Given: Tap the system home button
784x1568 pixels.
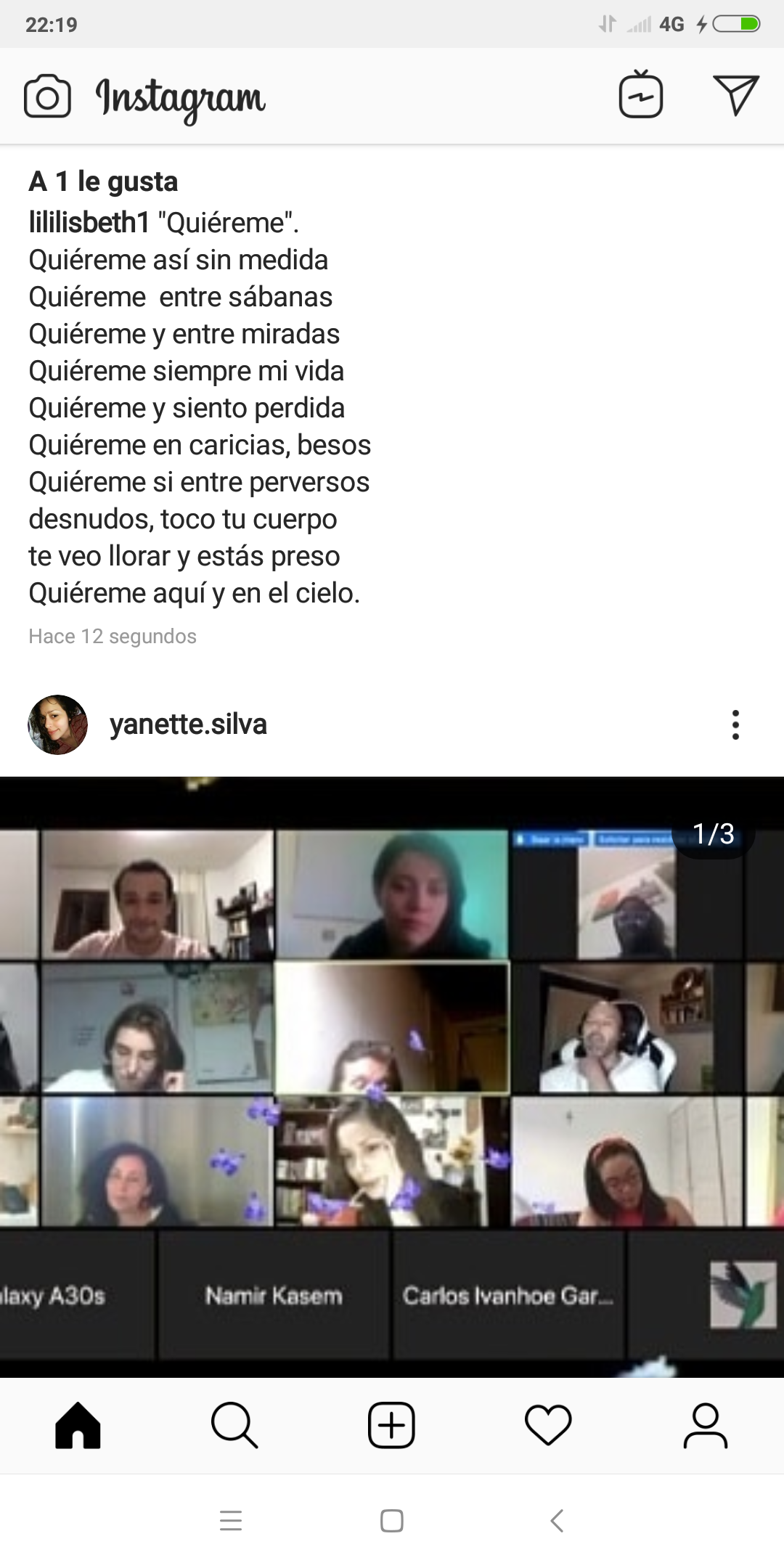Looking at the screenshot, I should point(392,1521).
